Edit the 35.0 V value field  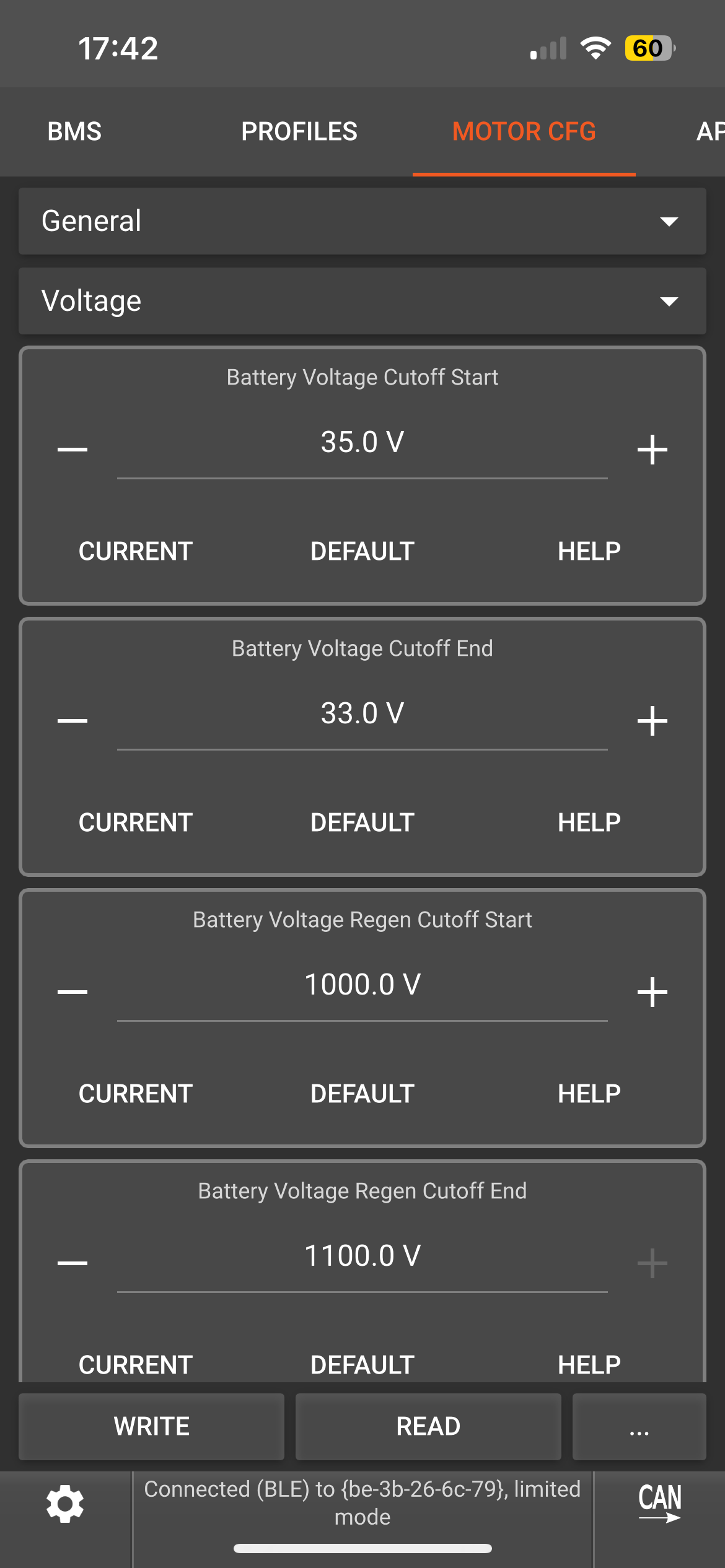click(x=362, y=443)
